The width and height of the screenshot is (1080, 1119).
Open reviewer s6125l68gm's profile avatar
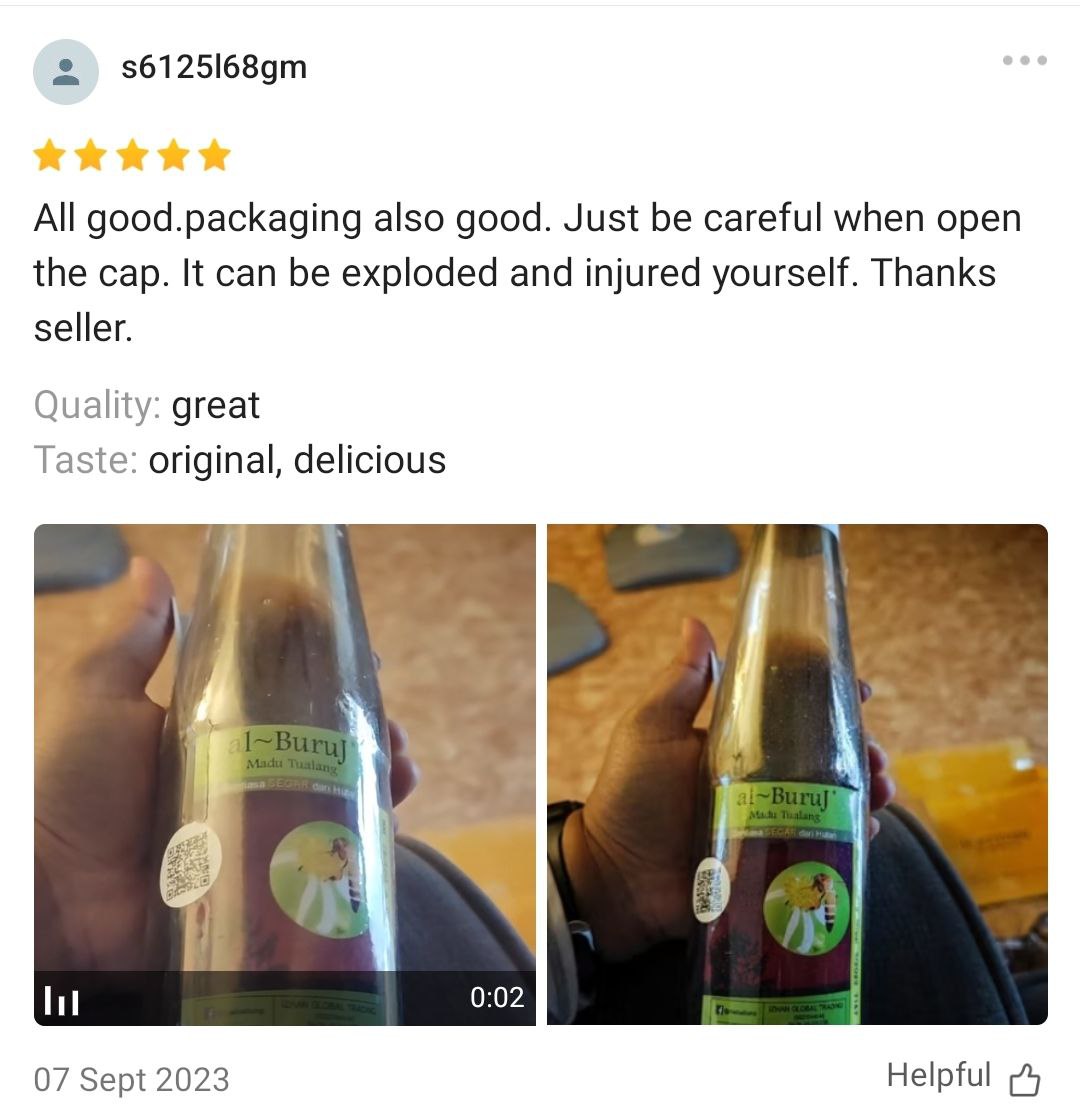click(x=66, y=72)
